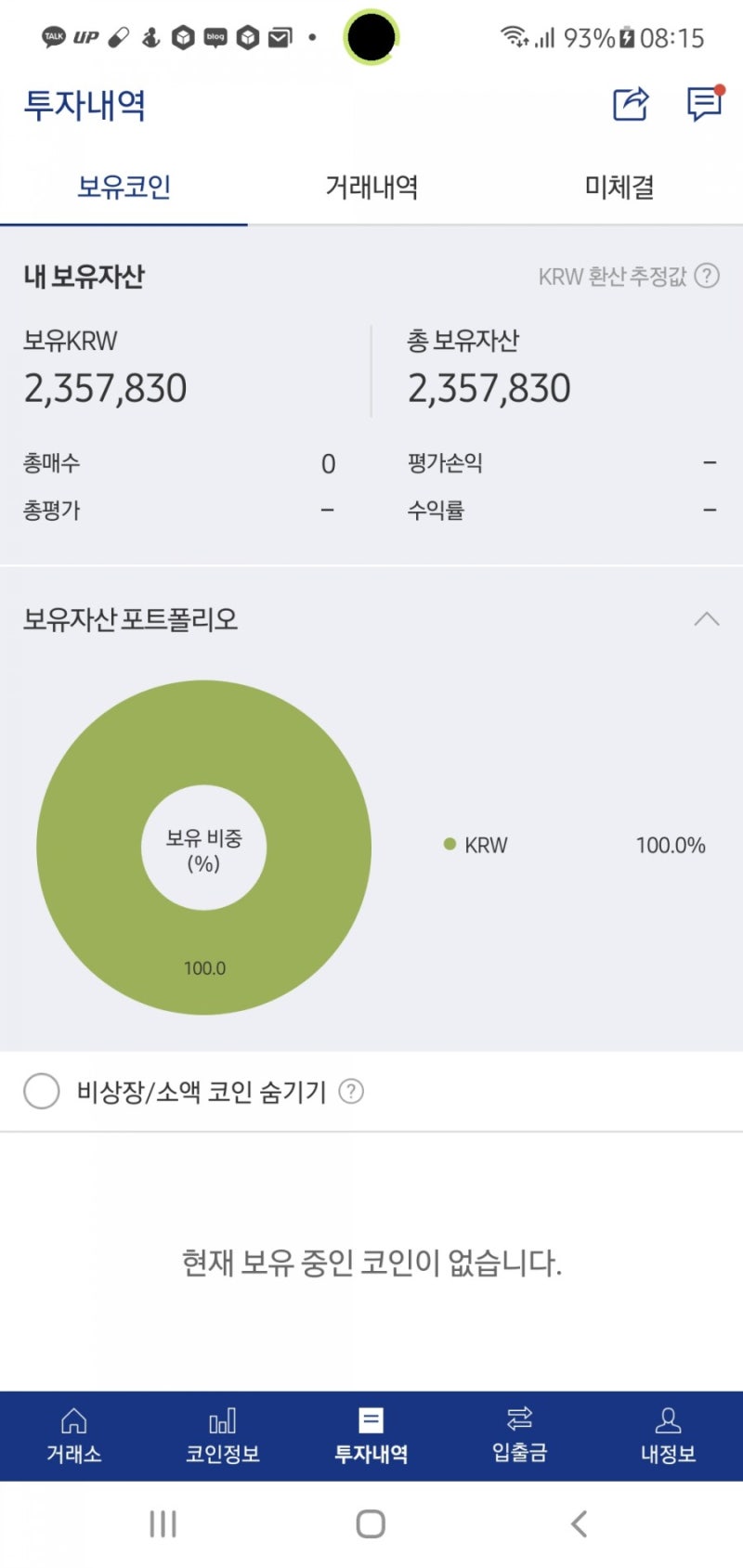
Task: Open the 미체결 tab
Action: pos(618,187)
